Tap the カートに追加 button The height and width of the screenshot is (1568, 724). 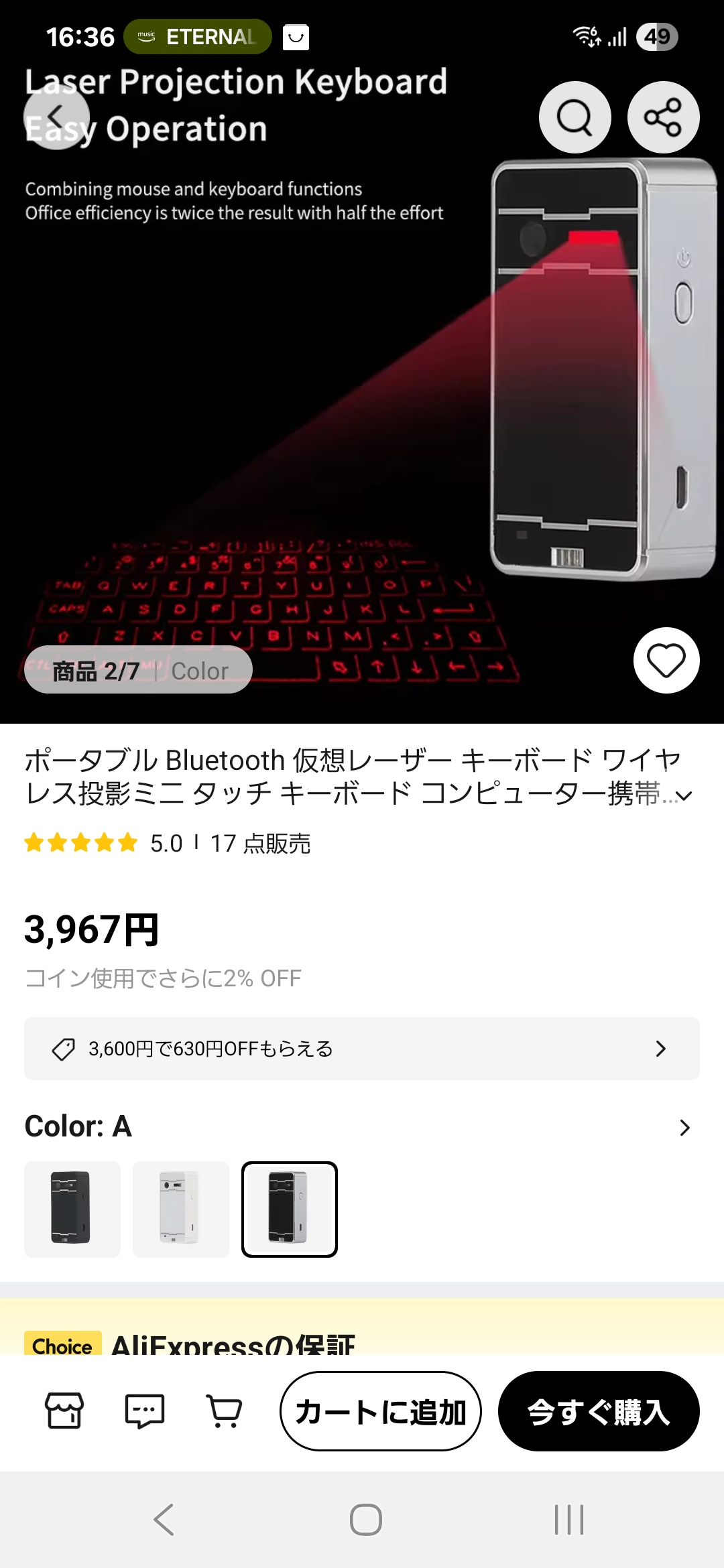point(381,1411)
